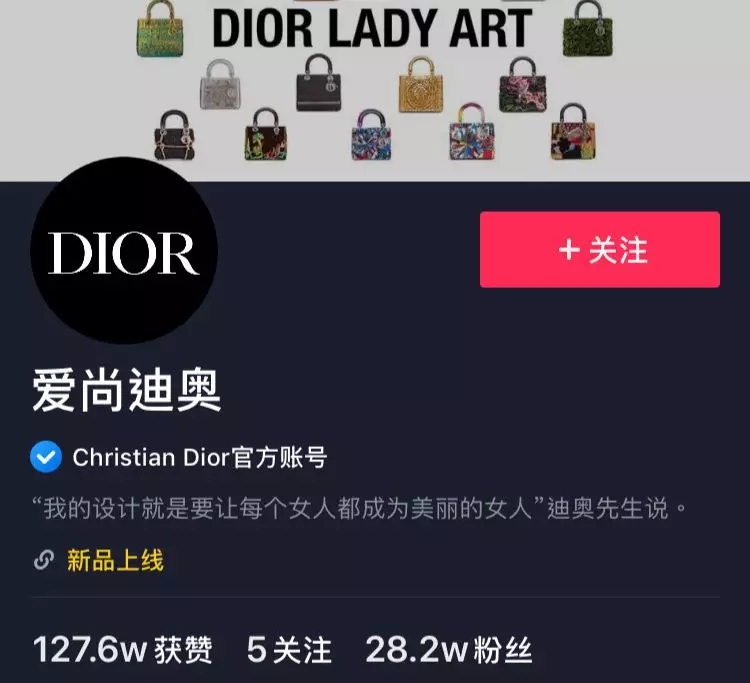This screenshot has width=750, height=683.
Task: Open the 28.2w 粉丝 followers list
Action: point(448,650)
